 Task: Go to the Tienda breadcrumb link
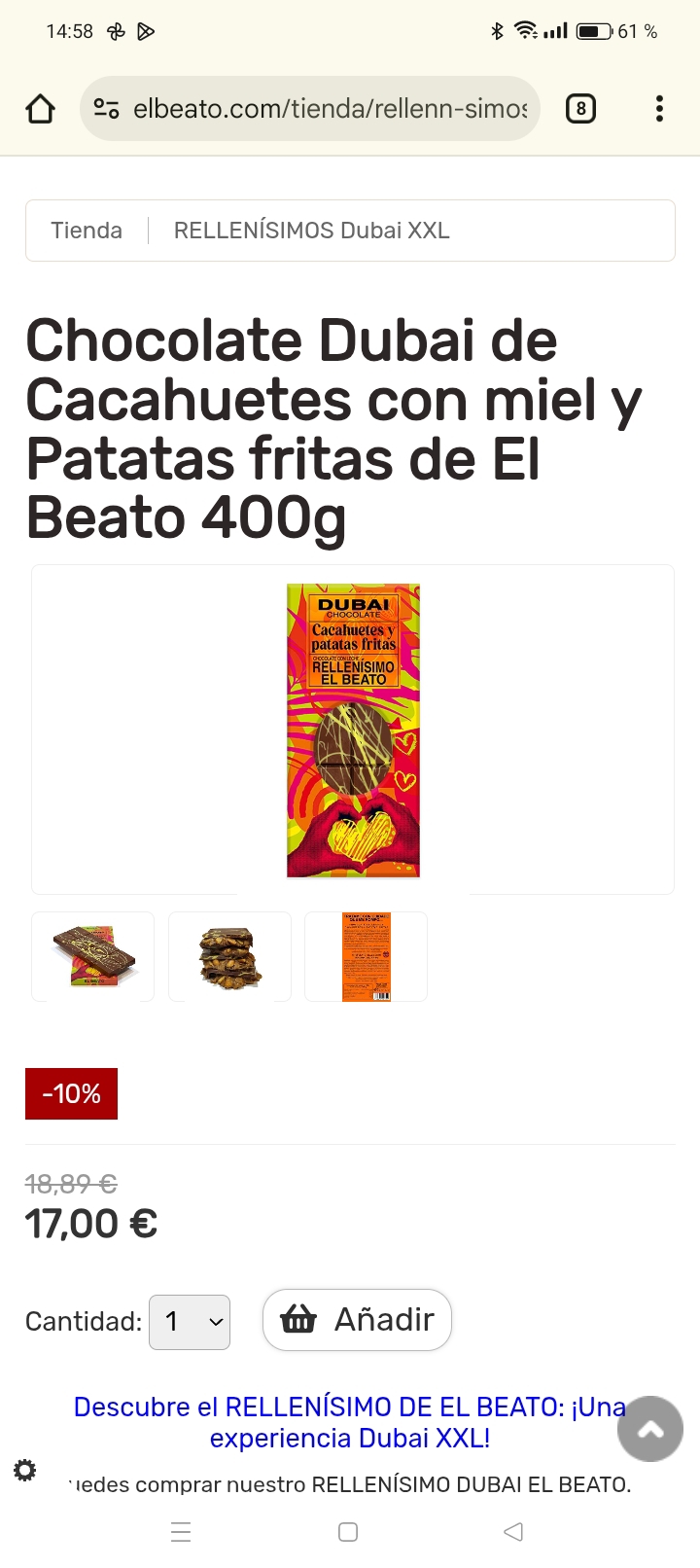pyautogui.click(x=87, y=231)
